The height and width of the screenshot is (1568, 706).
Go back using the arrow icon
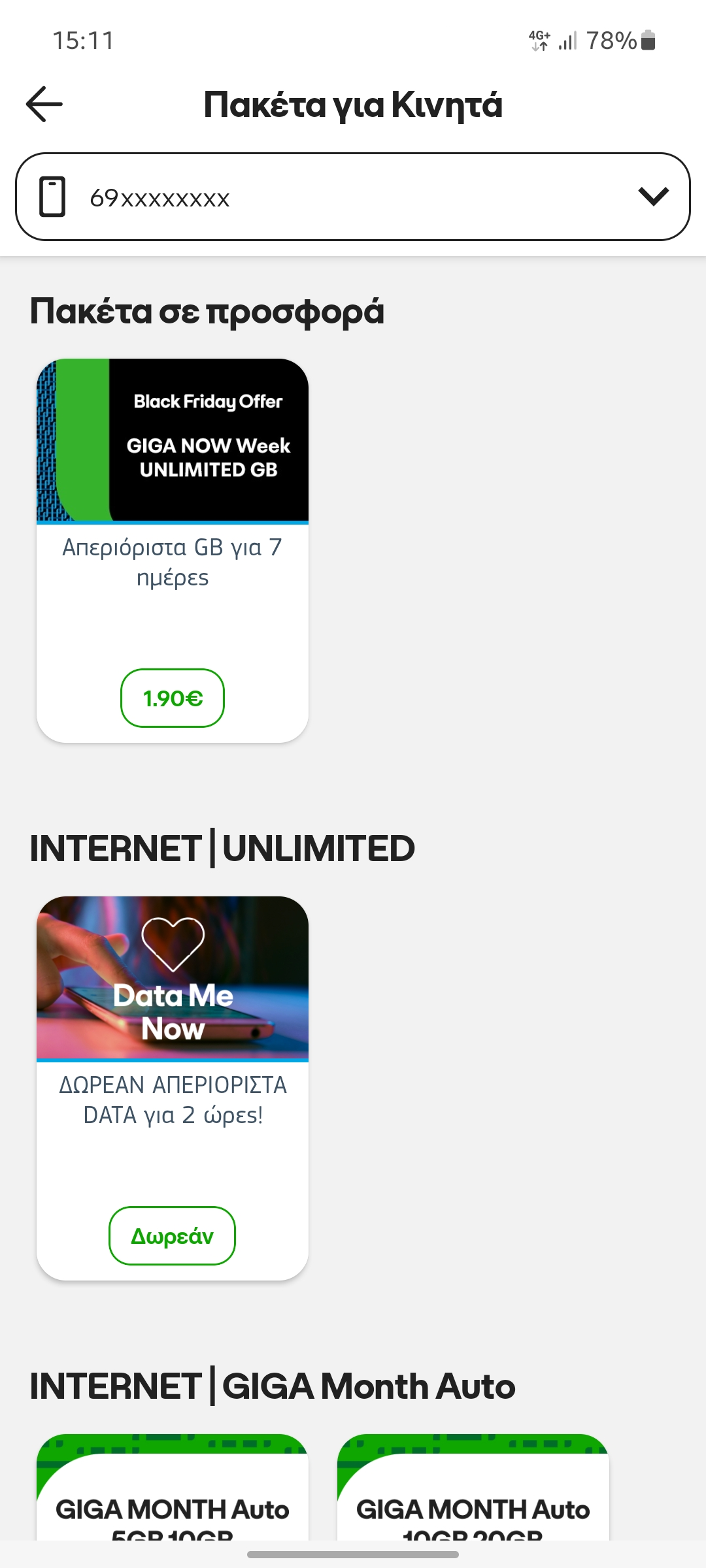pos(44,105)
